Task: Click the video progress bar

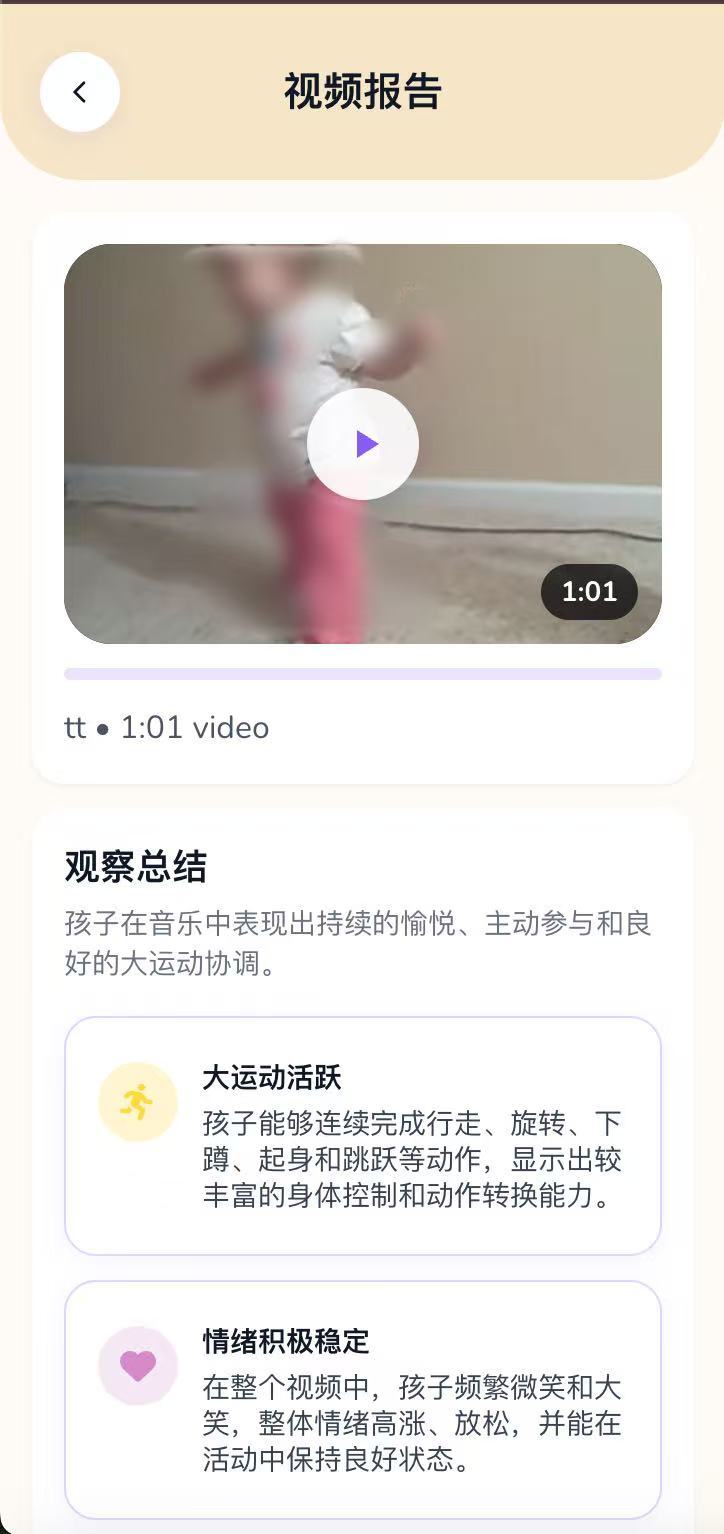Action: 362,671
